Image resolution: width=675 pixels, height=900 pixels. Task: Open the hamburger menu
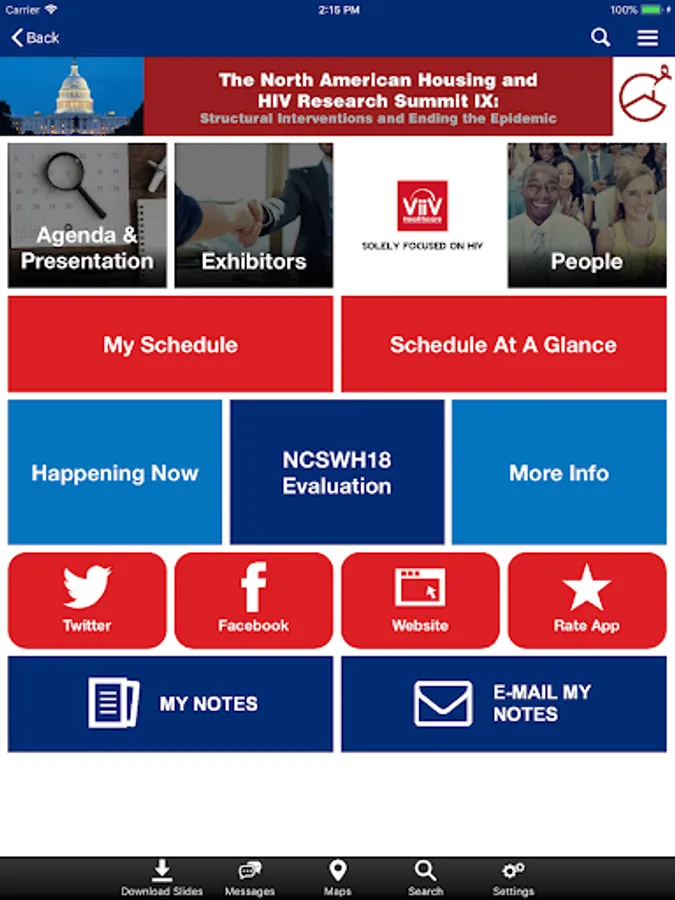point(647,38)
